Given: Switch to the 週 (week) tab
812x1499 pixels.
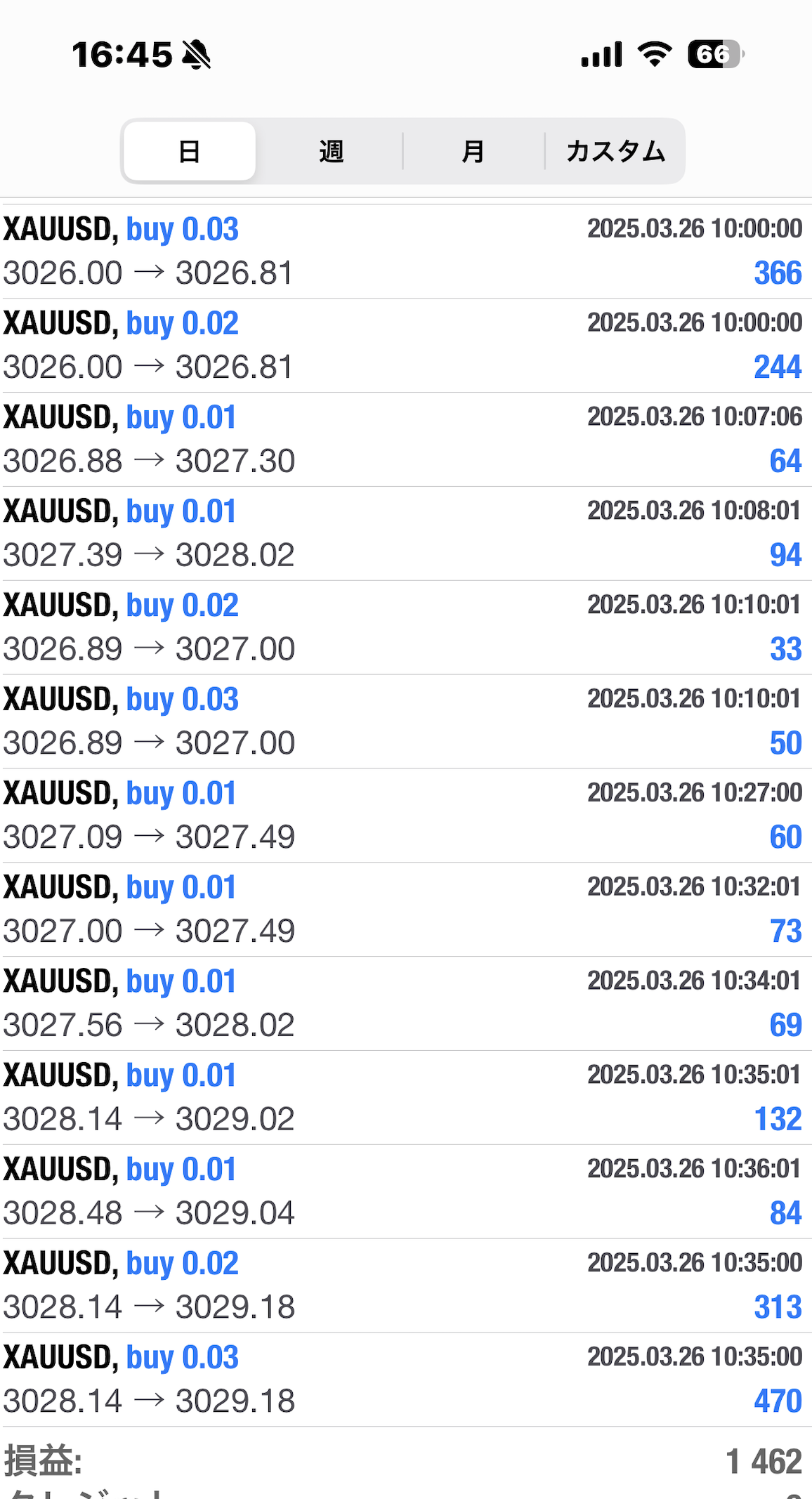Looking at the screenshot, I should click(x=331, y=151).
